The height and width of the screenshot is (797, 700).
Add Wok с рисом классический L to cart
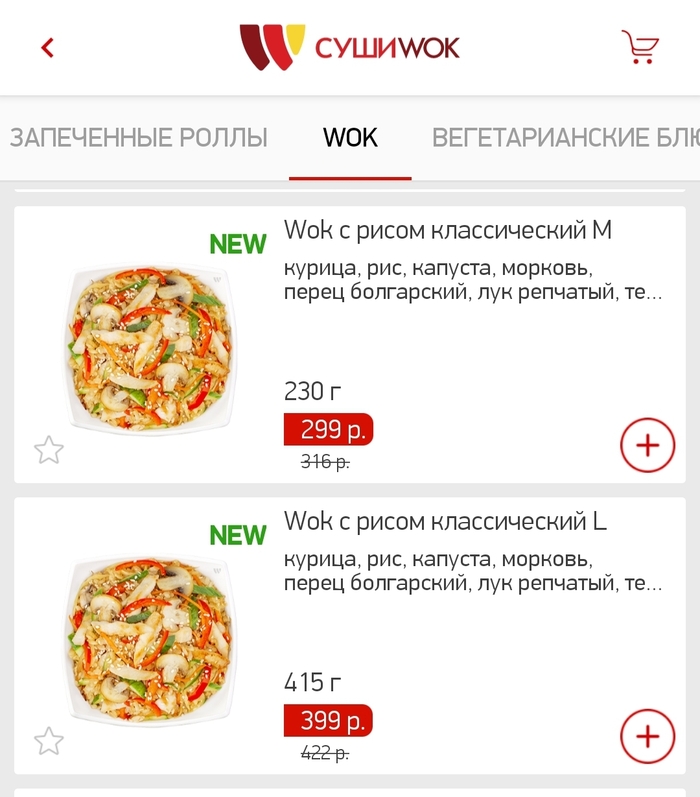(x=648, y=737)
